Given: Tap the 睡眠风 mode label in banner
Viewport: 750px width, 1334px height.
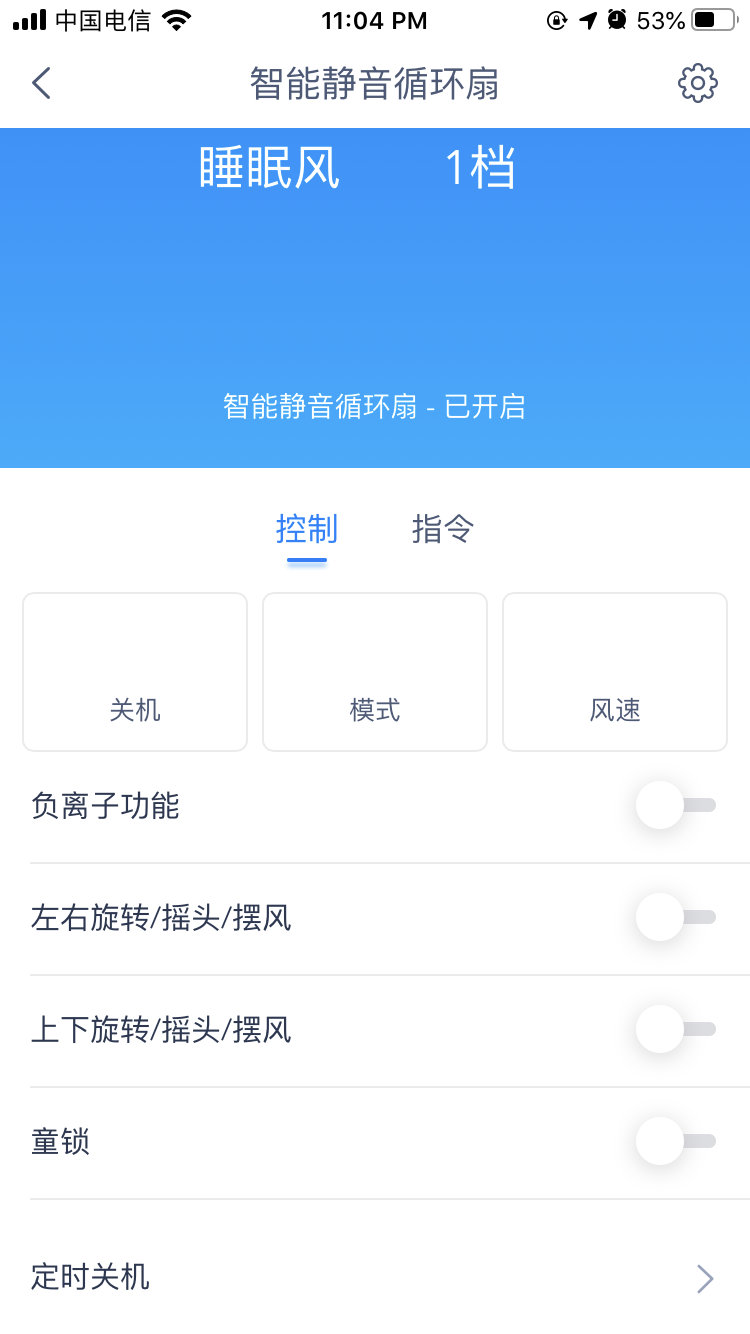Looking at the screenshot, I should click(270, 168).
